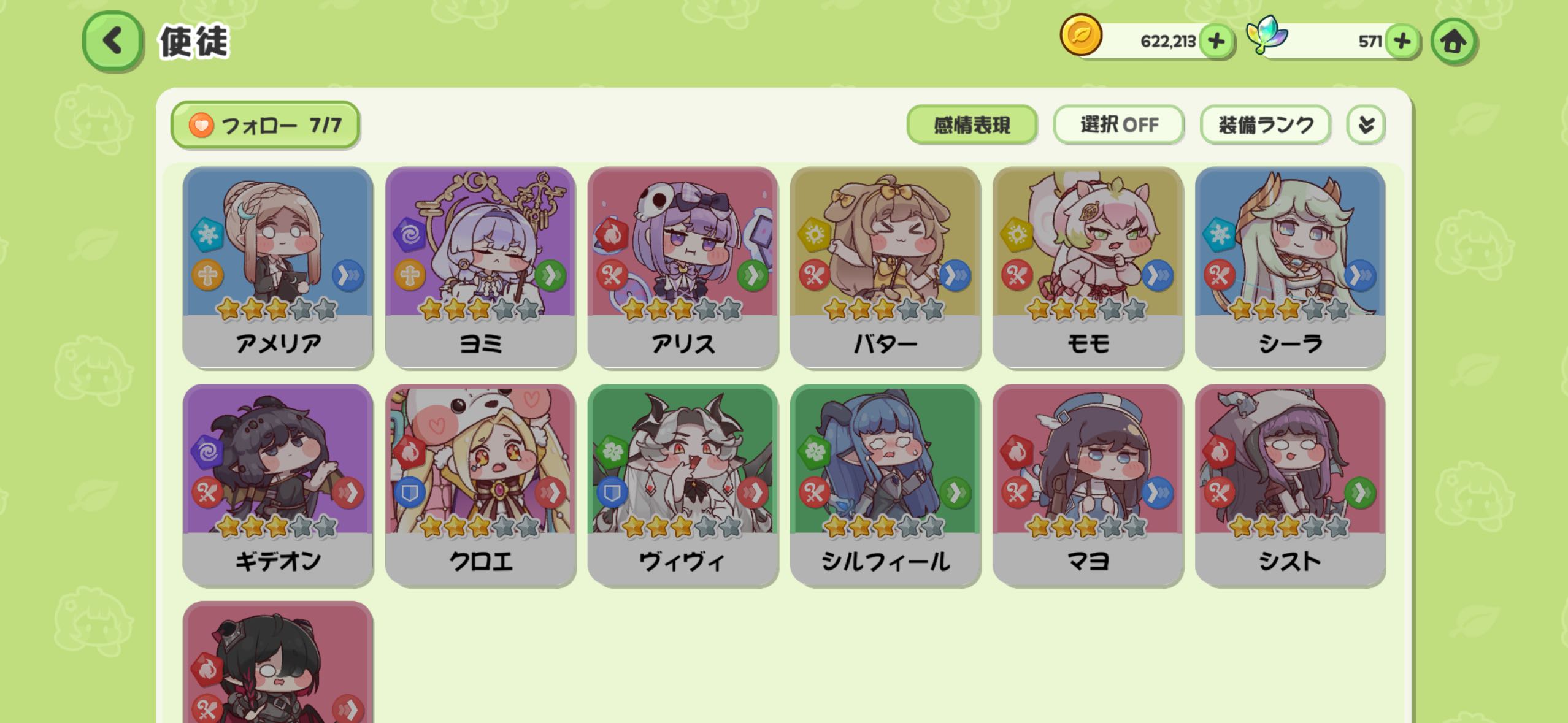Open character card ギデオン
1568x723 pixels.
pyautogui.click(x=278, y=484)
